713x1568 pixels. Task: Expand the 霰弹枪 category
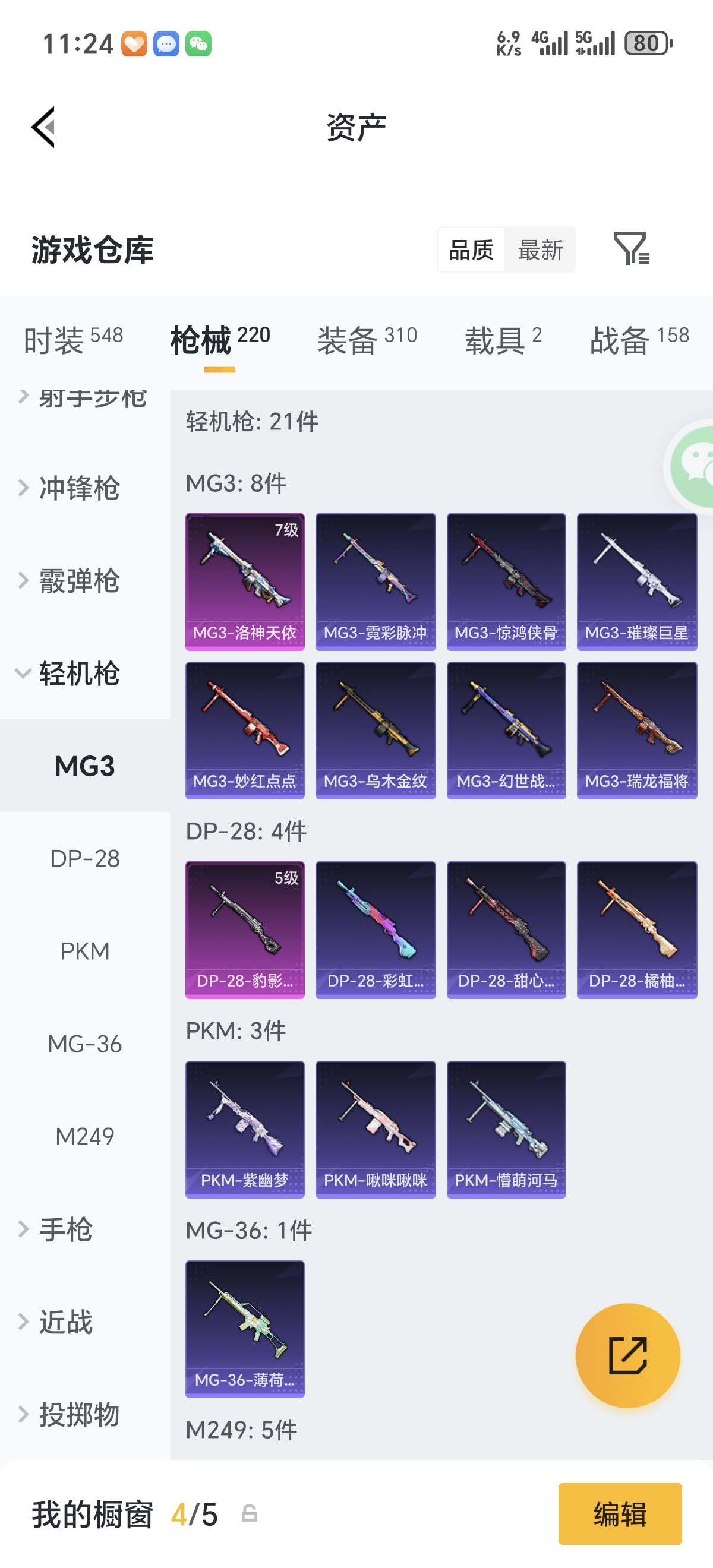(79, 581)
